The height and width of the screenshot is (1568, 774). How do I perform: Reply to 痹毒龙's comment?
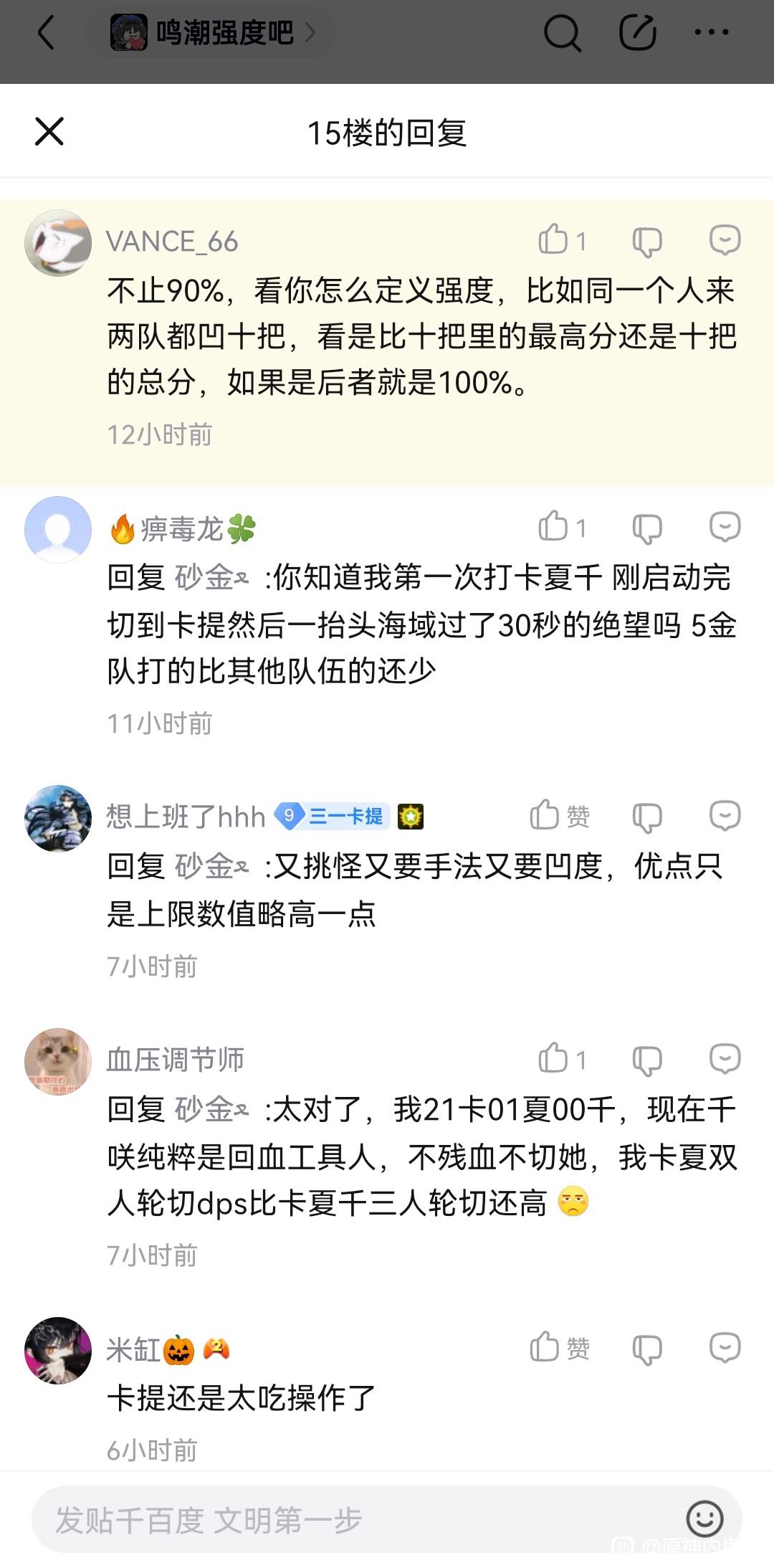pos(724,527)
